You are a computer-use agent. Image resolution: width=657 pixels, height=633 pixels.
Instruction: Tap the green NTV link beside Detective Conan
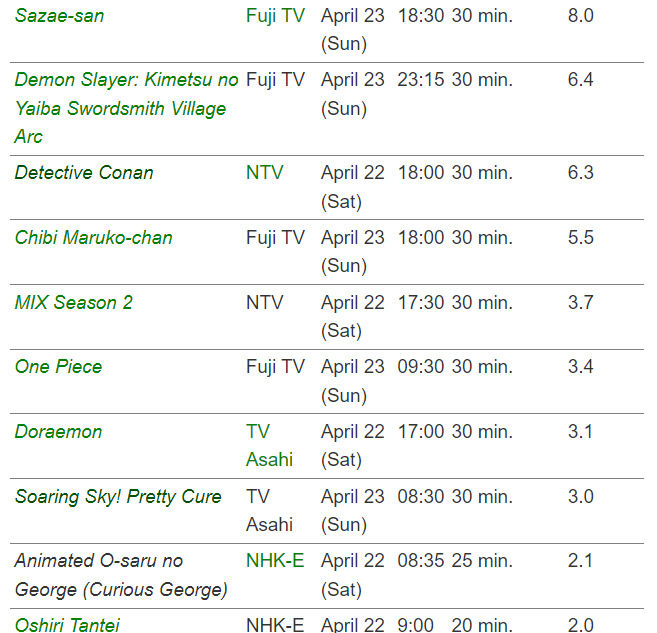tap(264, 173)
